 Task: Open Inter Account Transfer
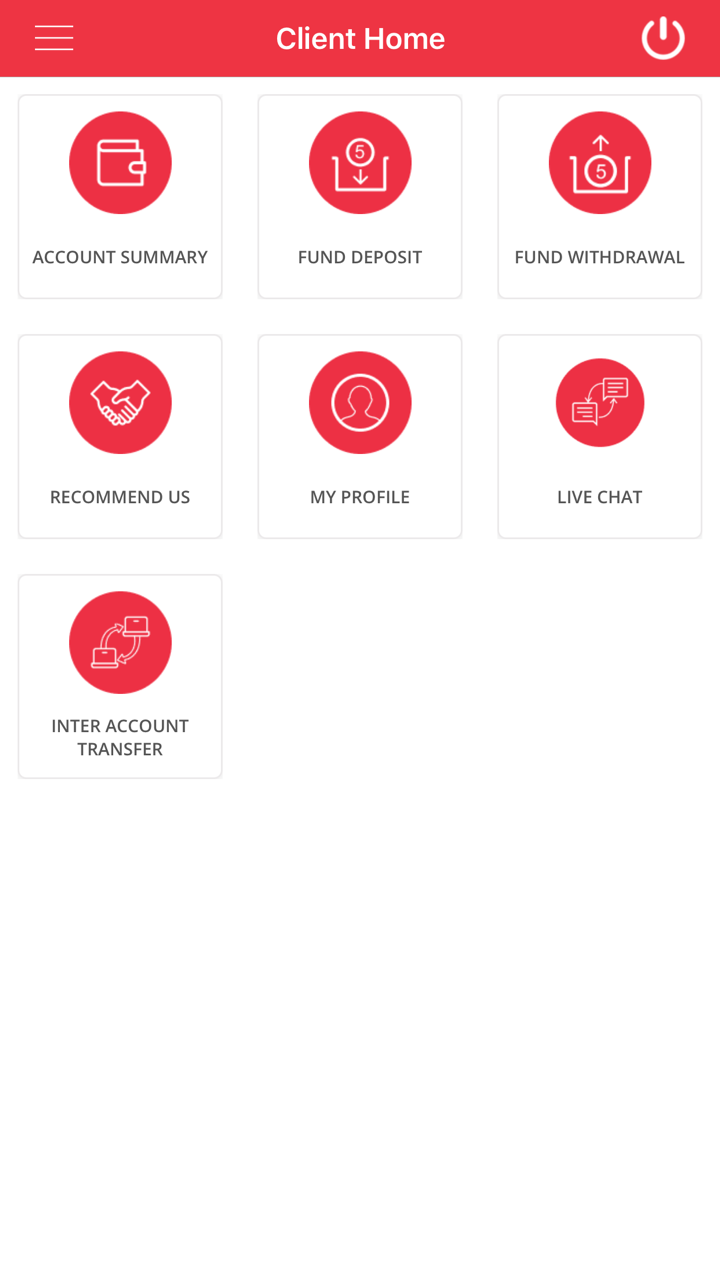click(x=120, y=677)
